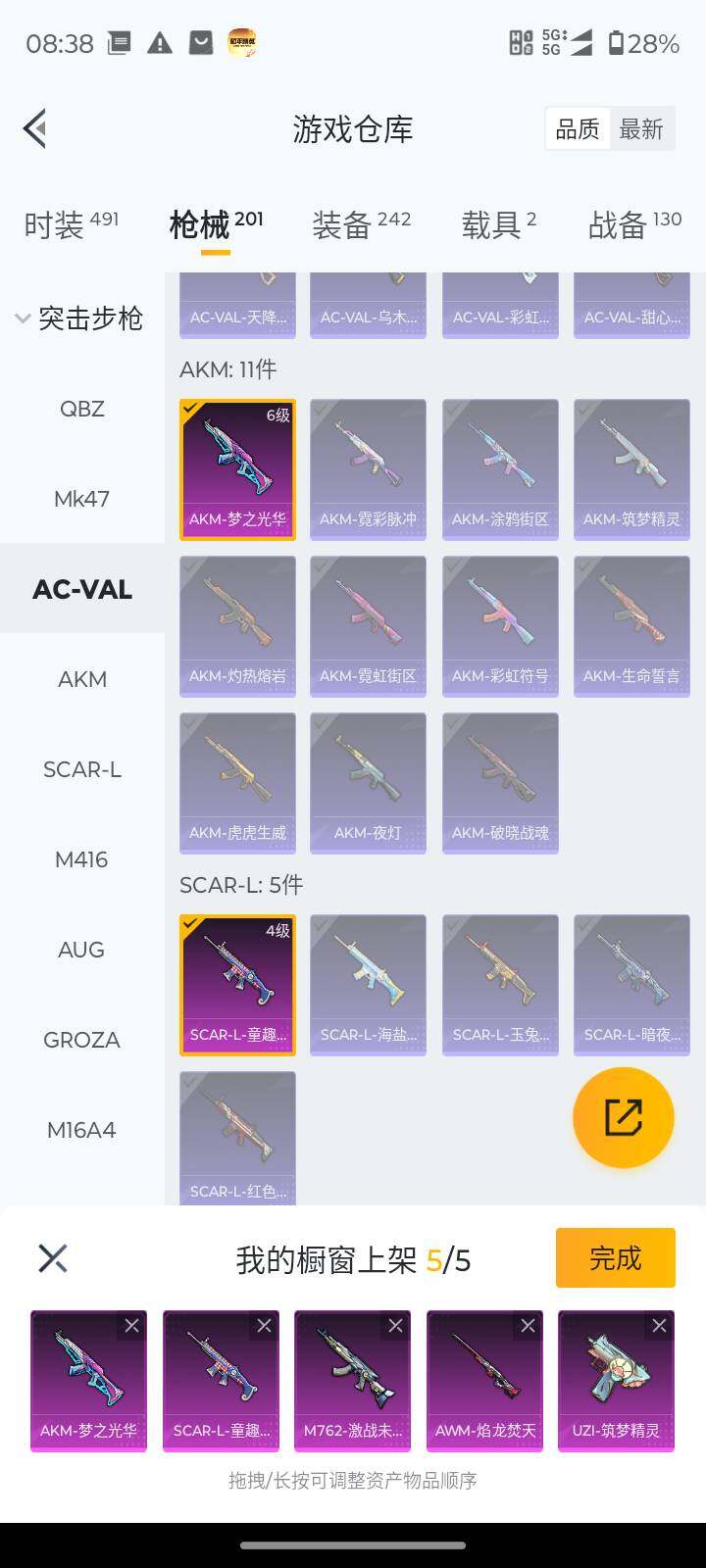Tap 完成 to finish showcase selection

pyautogui.click(x=616, y=1257)
